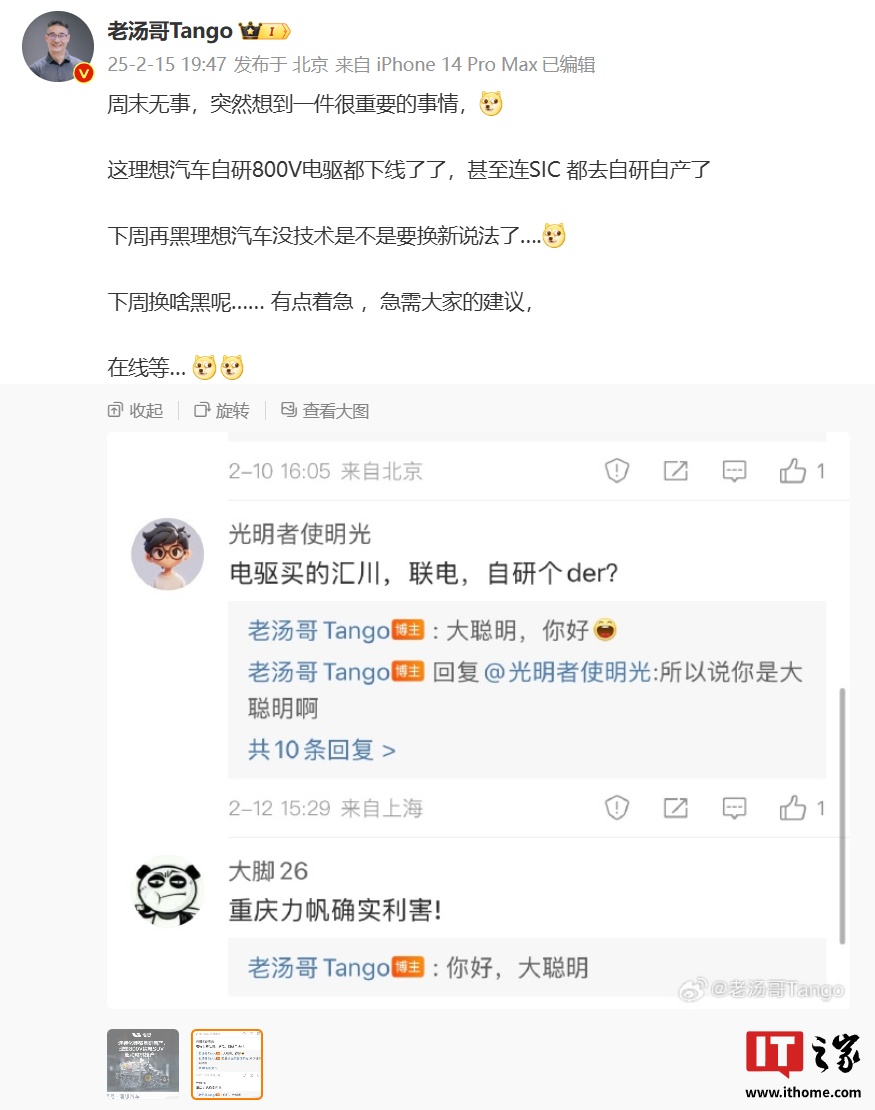Open the 老汤哥Tango username link
This screenshot has height=1110, width=875.
(x=169, y=32)
